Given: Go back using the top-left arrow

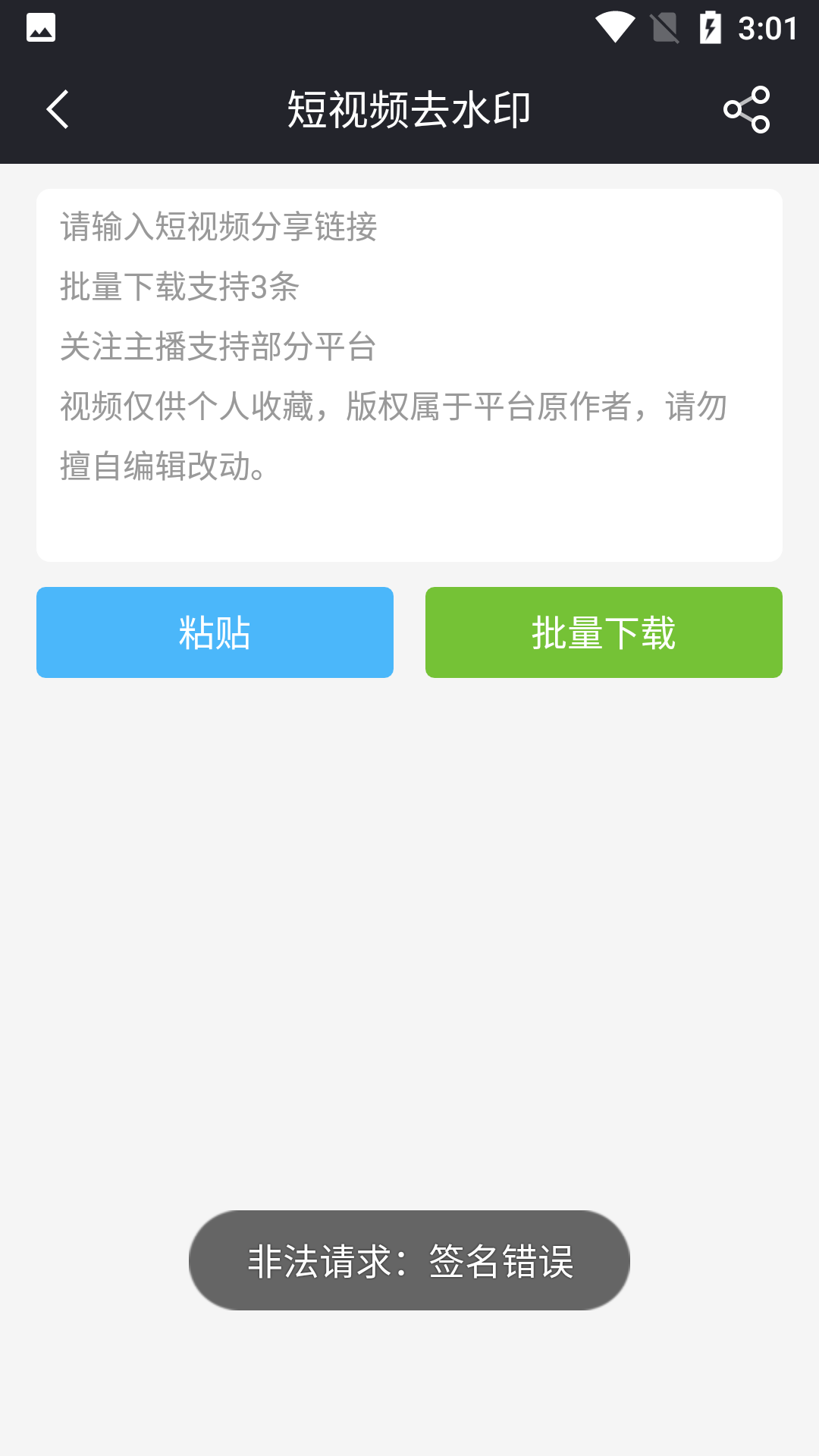Looking at the screenshot, I should tap(58, 109).
